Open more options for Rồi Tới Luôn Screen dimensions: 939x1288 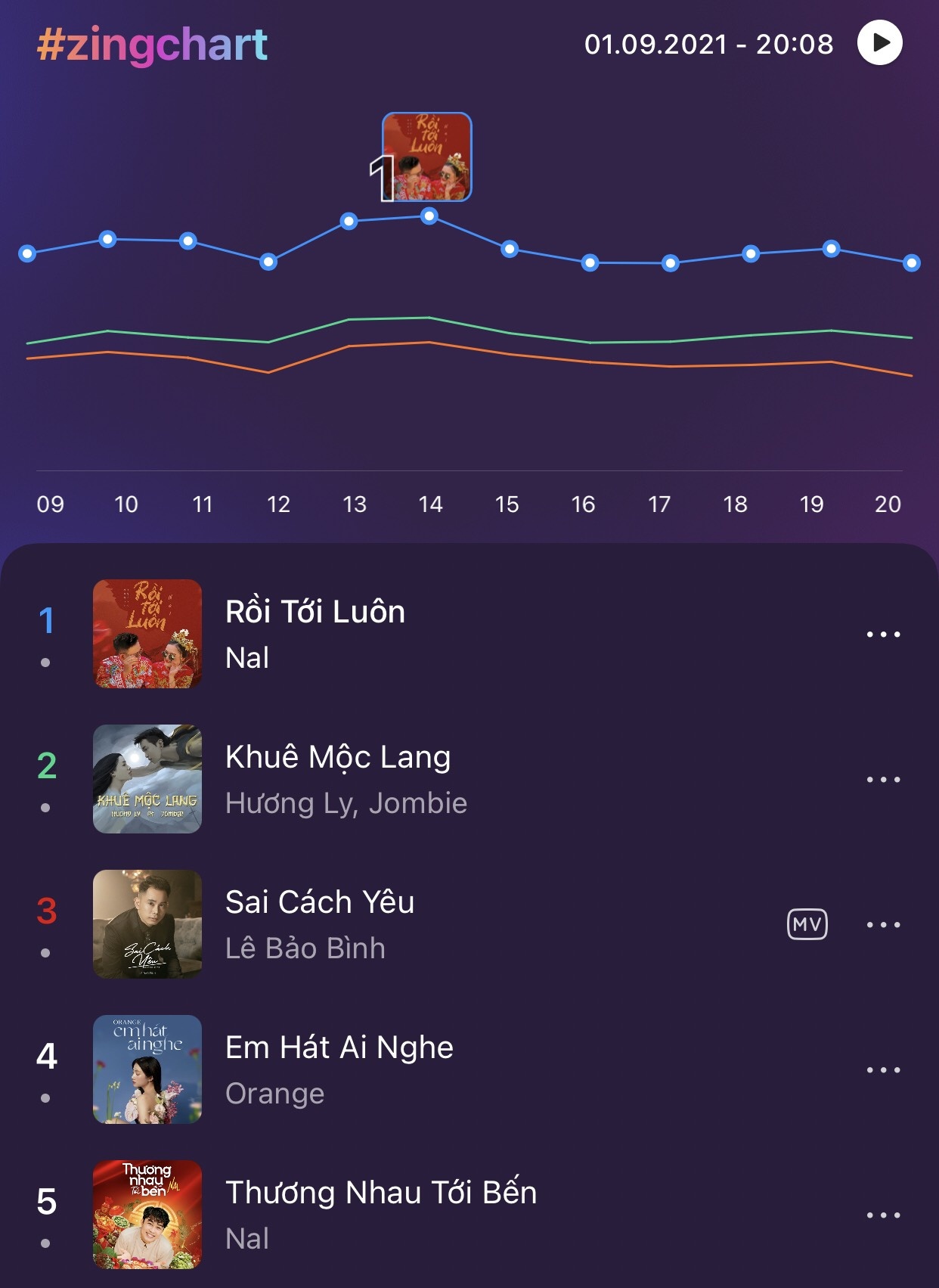[883, 634]
